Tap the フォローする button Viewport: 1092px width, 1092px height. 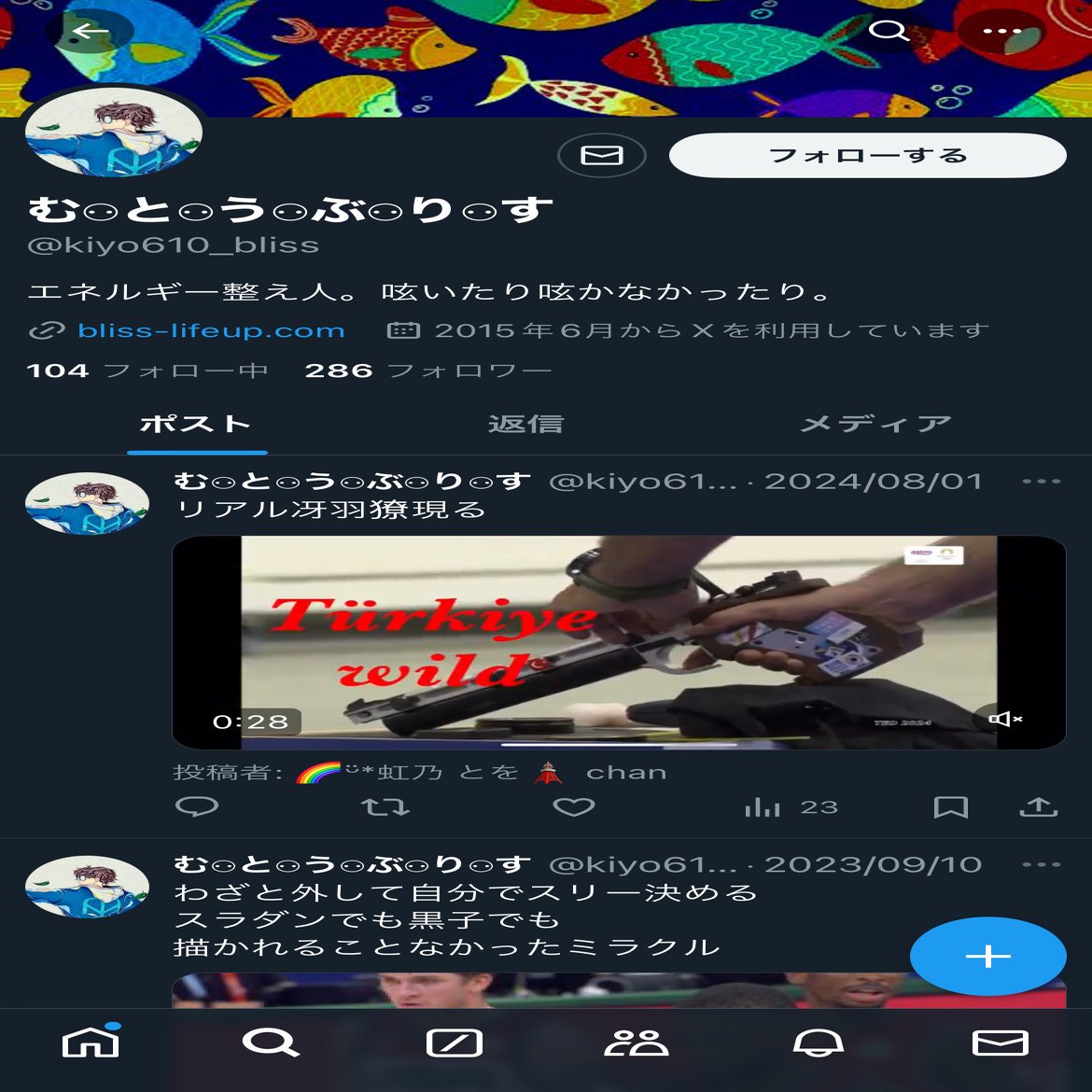tap(867, 155)
